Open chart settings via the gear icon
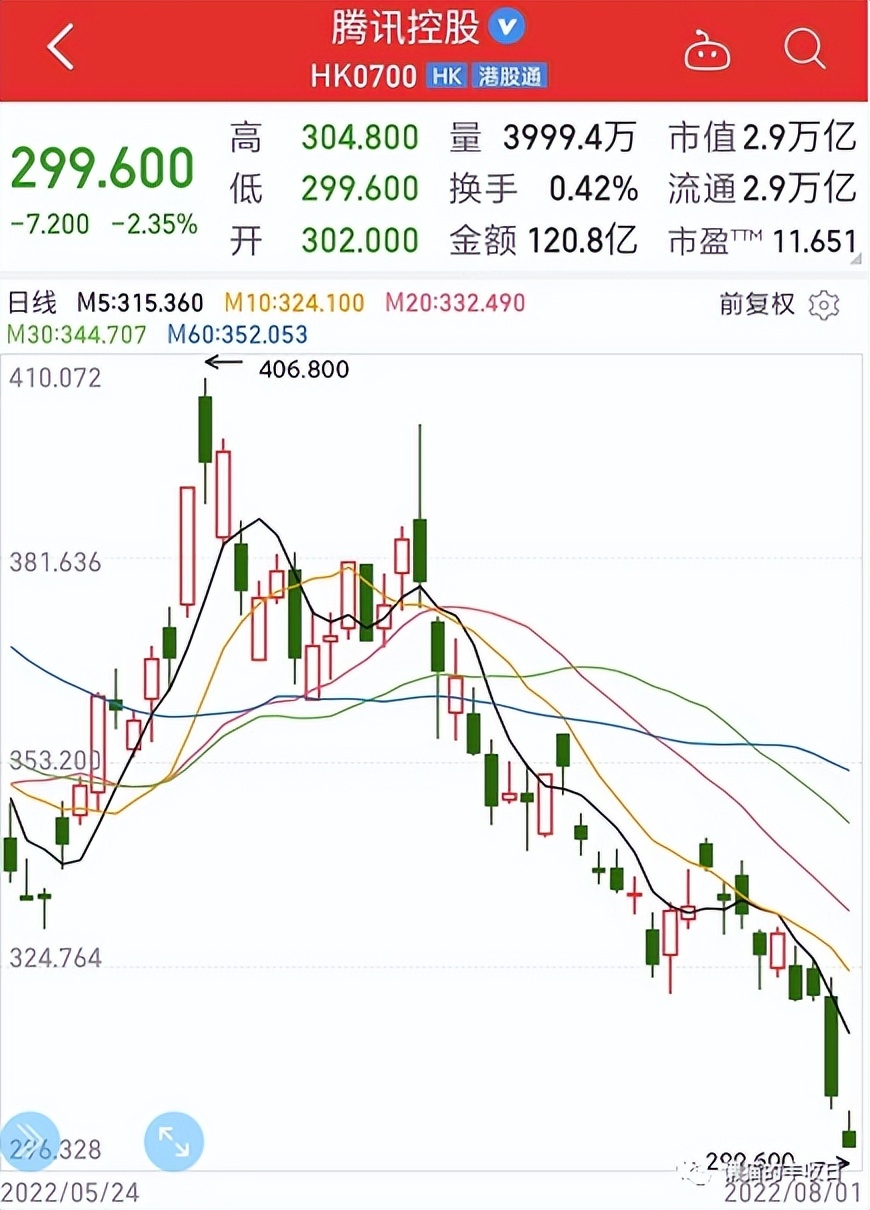 click(823, 305)
